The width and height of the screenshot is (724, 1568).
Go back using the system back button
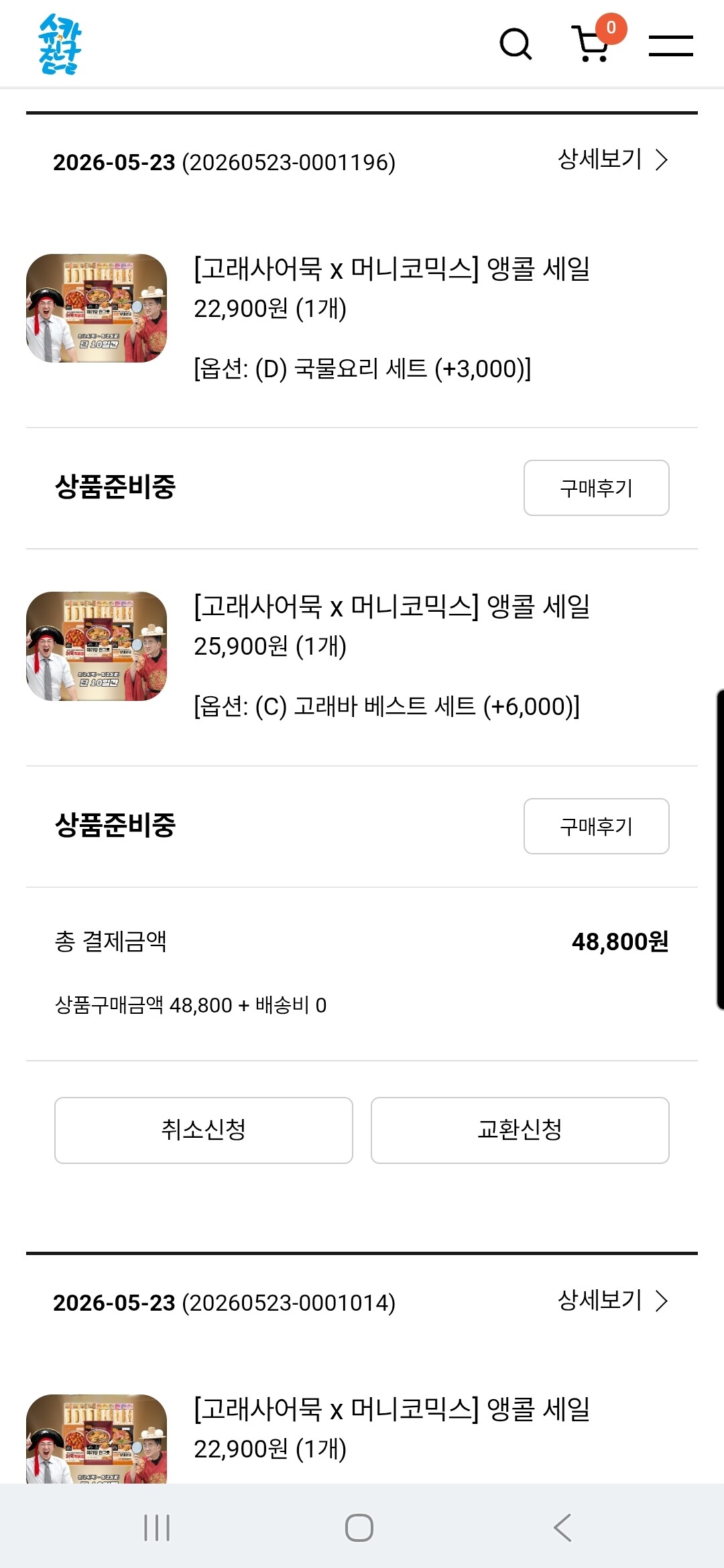pyautogui.click(x=562, y=1528)
